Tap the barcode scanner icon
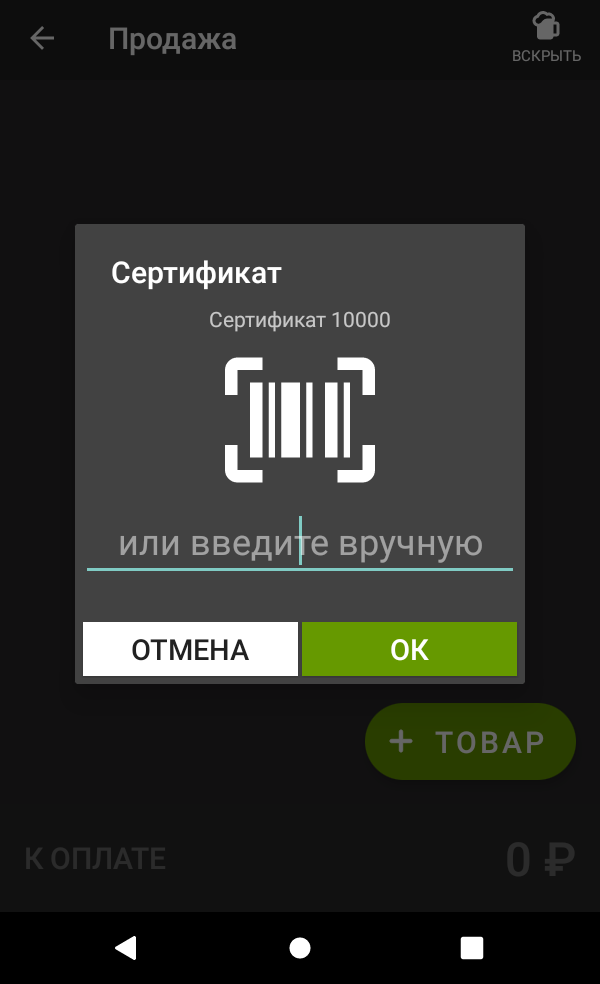Screen dimensions: 600x984 pos(300,419)
